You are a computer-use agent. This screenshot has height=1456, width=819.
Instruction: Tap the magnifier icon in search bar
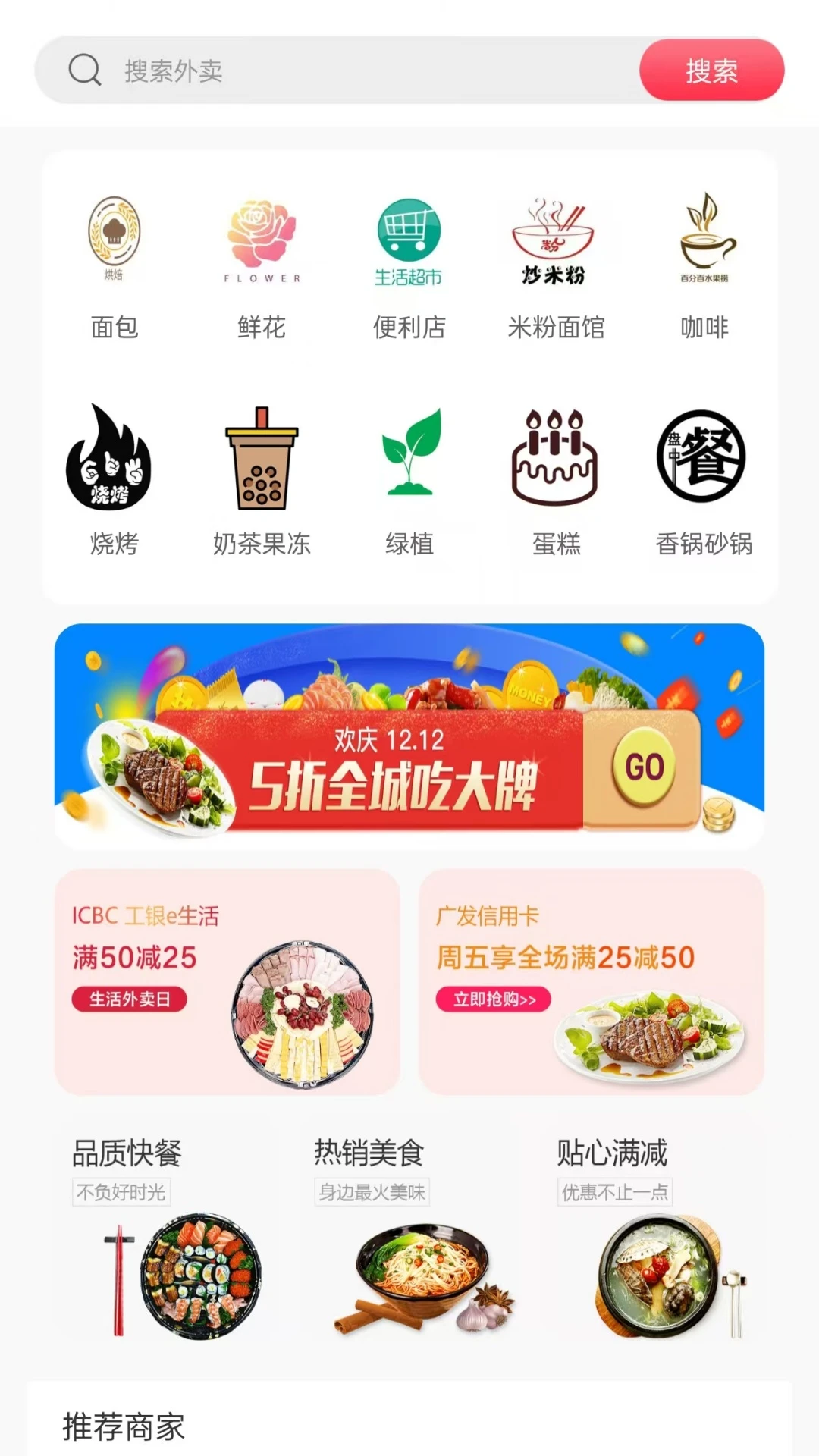click(x=85, y=69)
